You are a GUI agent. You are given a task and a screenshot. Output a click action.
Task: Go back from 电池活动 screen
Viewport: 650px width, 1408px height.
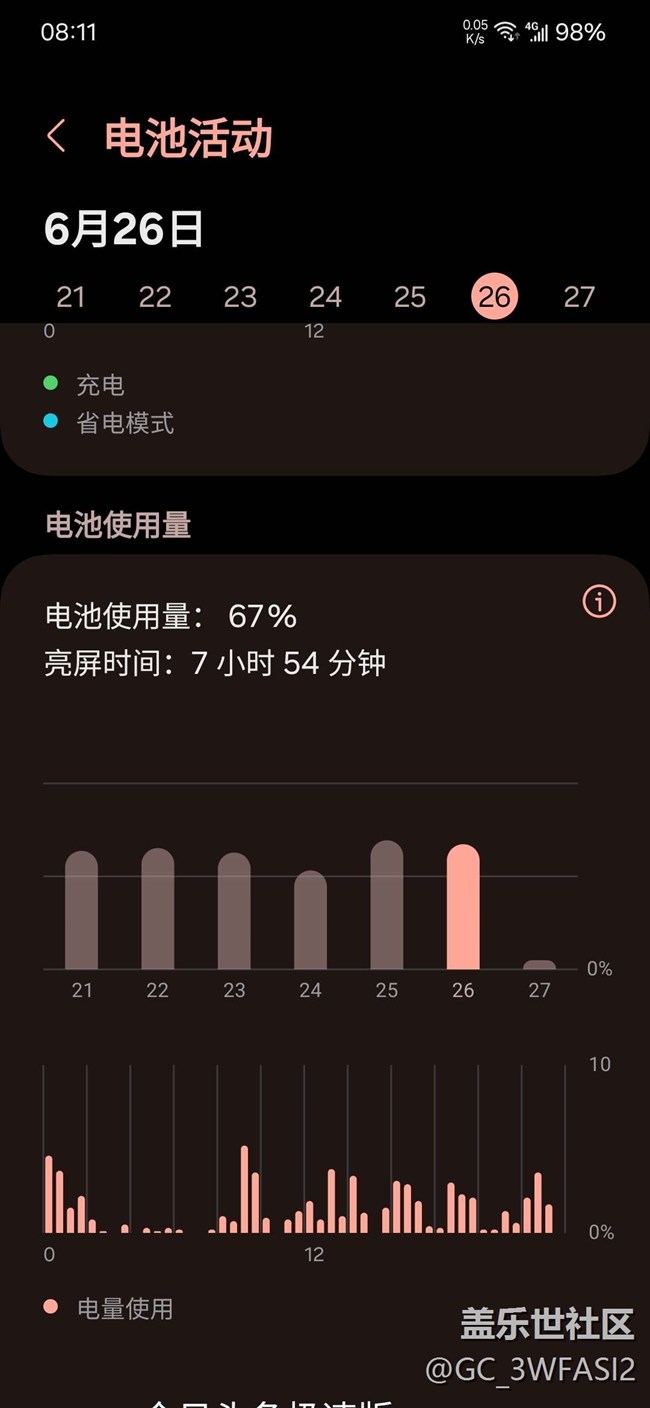pyautogui.click(x=57, y=136)
